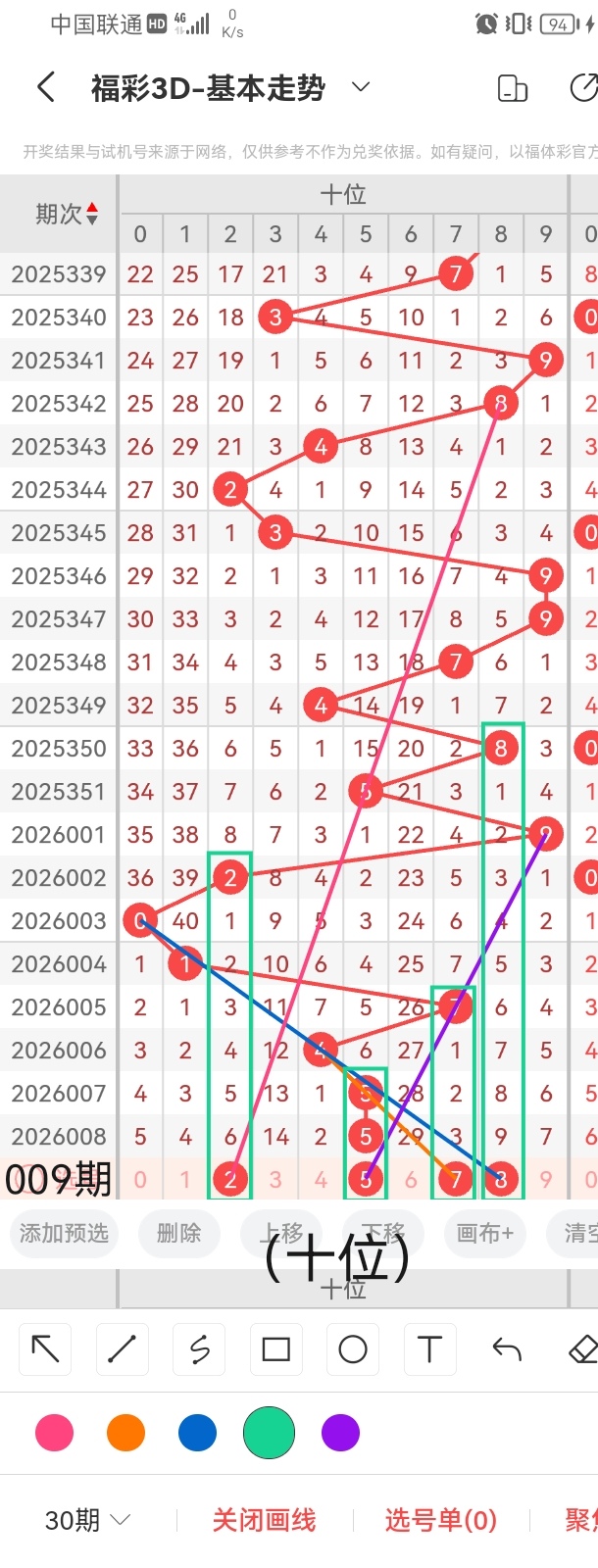The image size is (598, 1568).
Task: Select the arrow drawing tool
Action: [x=45, y=1349]
